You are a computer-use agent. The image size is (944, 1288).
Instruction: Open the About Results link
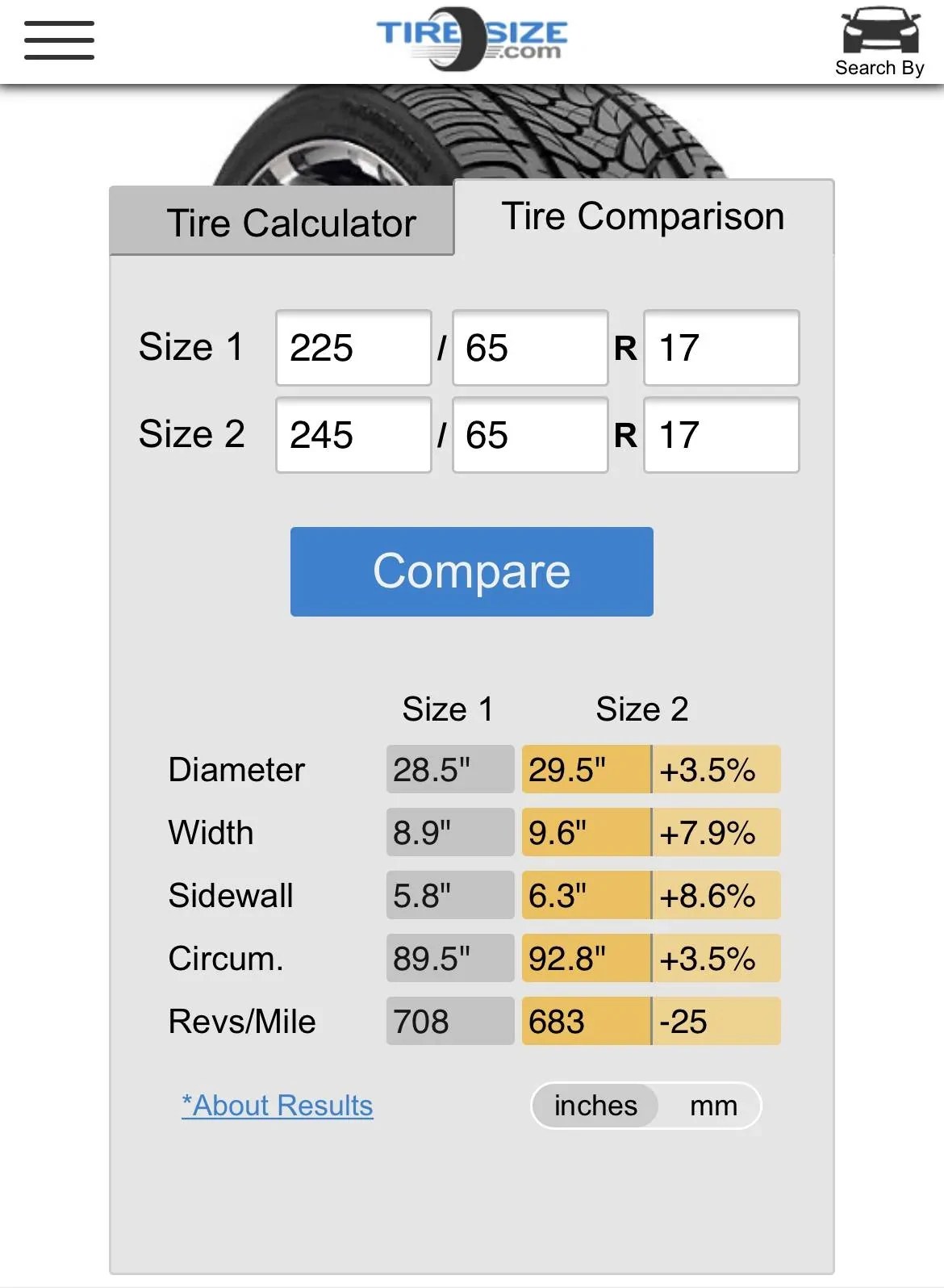point(278,1105)
